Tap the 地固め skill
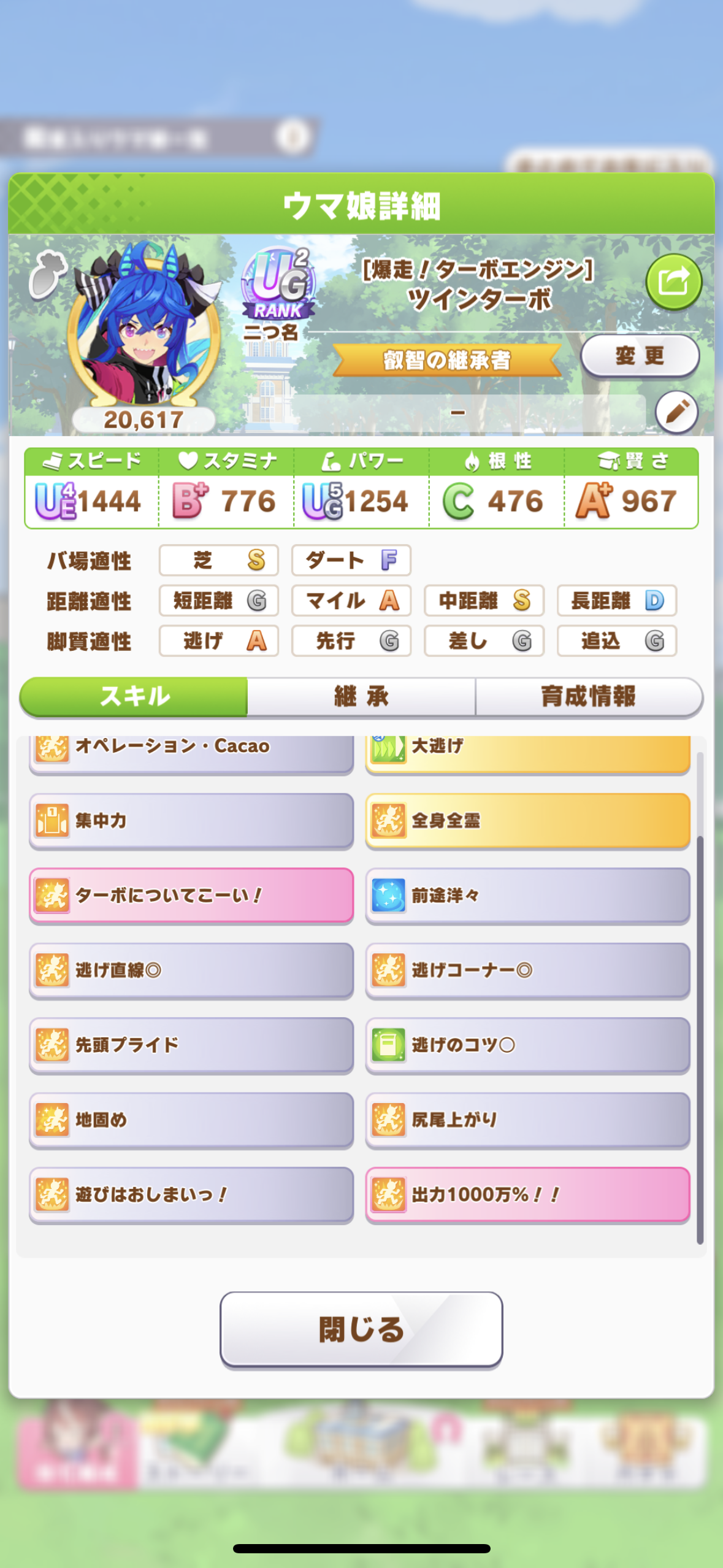This screenshot has height=1568, width=723. click(191, 1120)
